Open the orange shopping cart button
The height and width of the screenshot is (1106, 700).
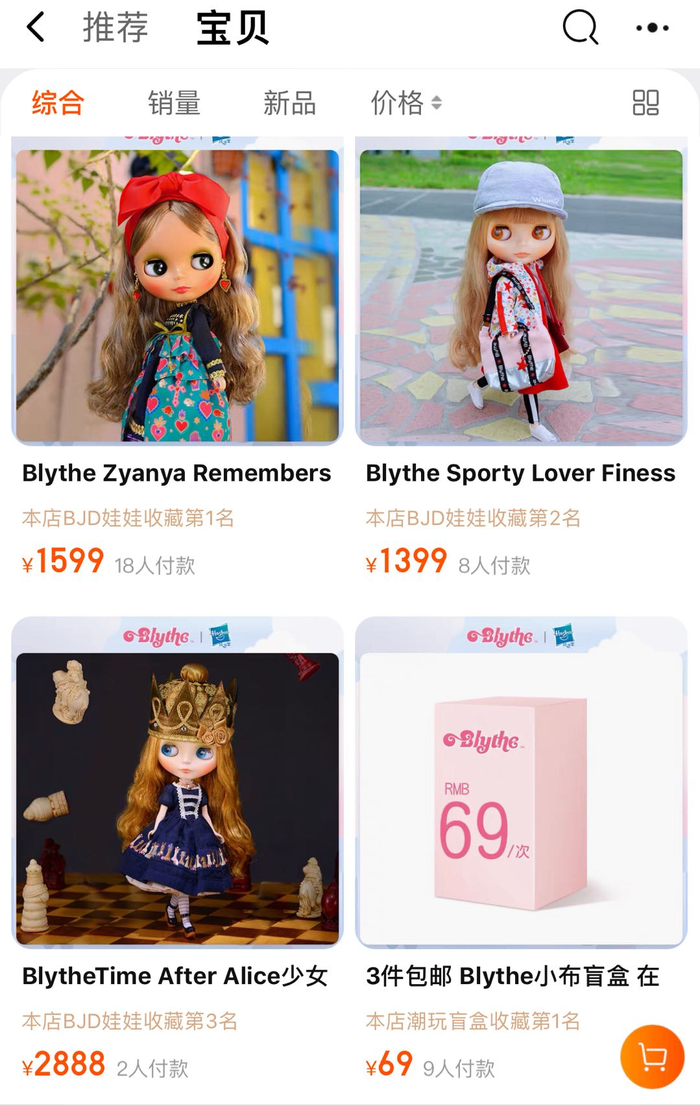[652, 1057]
